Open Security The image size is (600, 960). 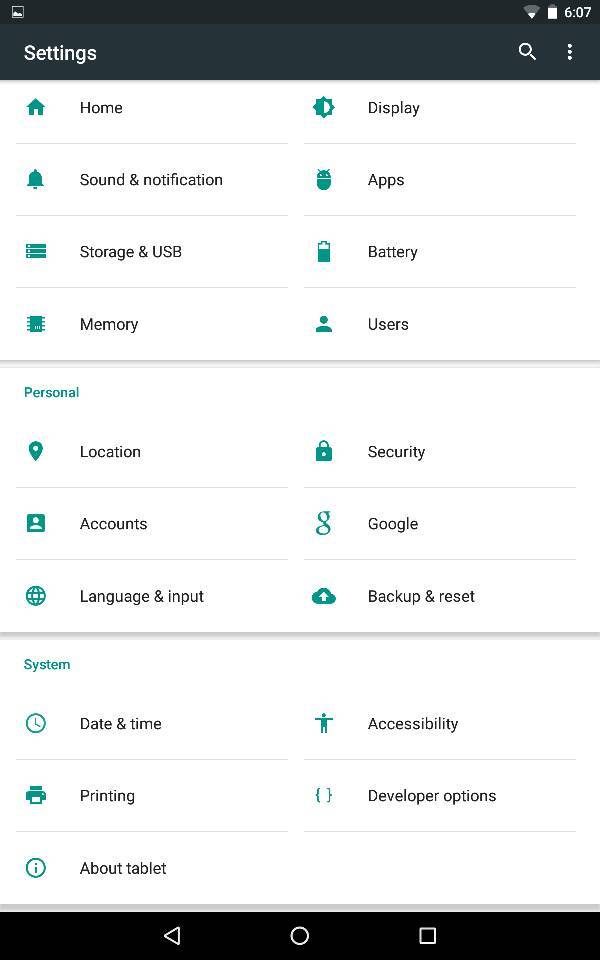440,452
